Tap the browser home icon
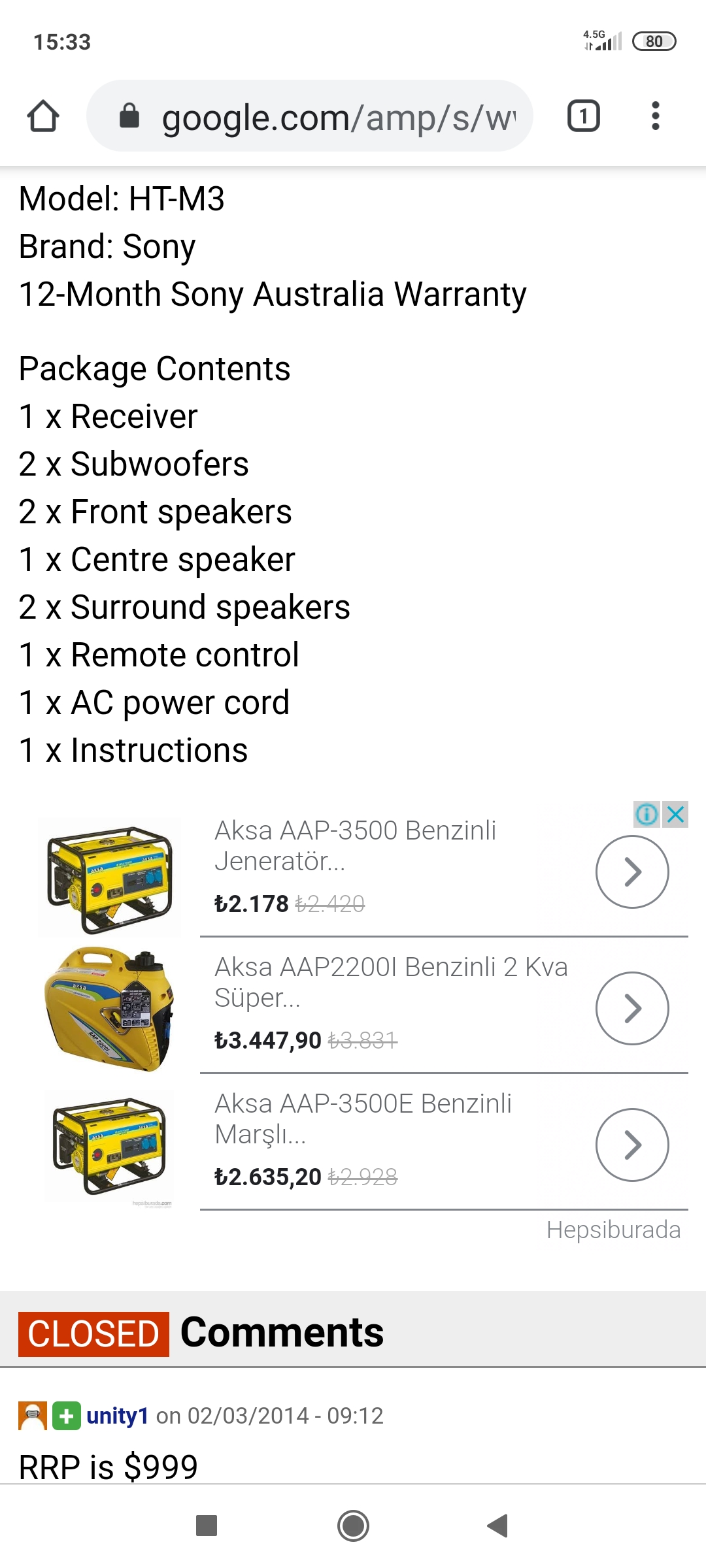 [43, 116]
